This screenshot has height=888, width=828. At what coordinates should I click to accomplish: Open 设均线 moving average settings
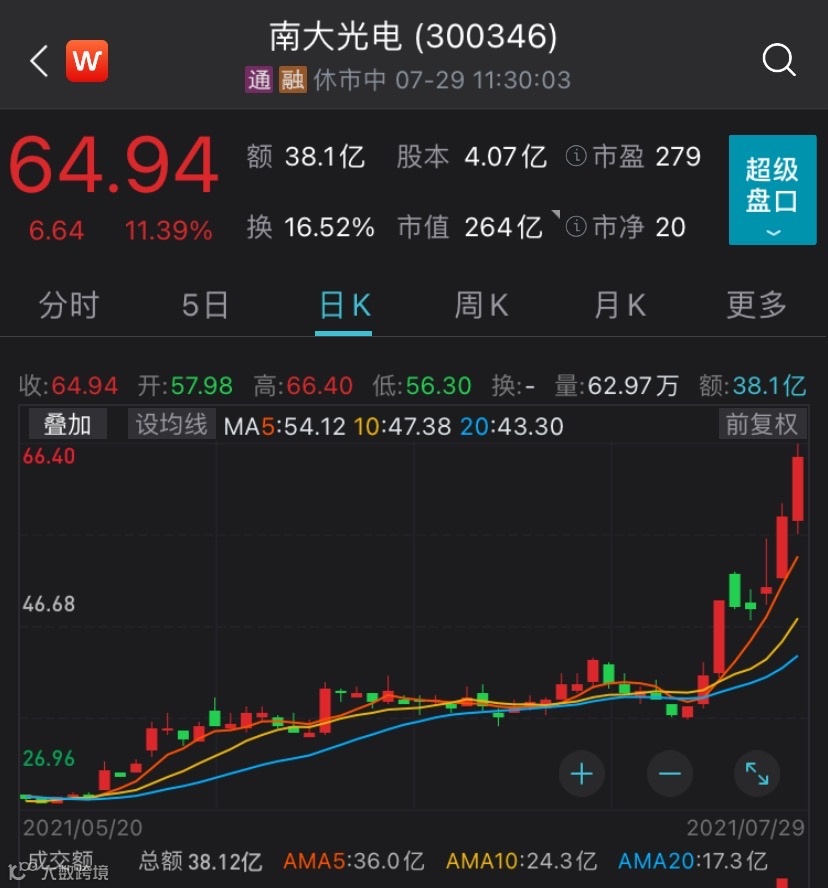pyautogui.click(x=171, y=425)
